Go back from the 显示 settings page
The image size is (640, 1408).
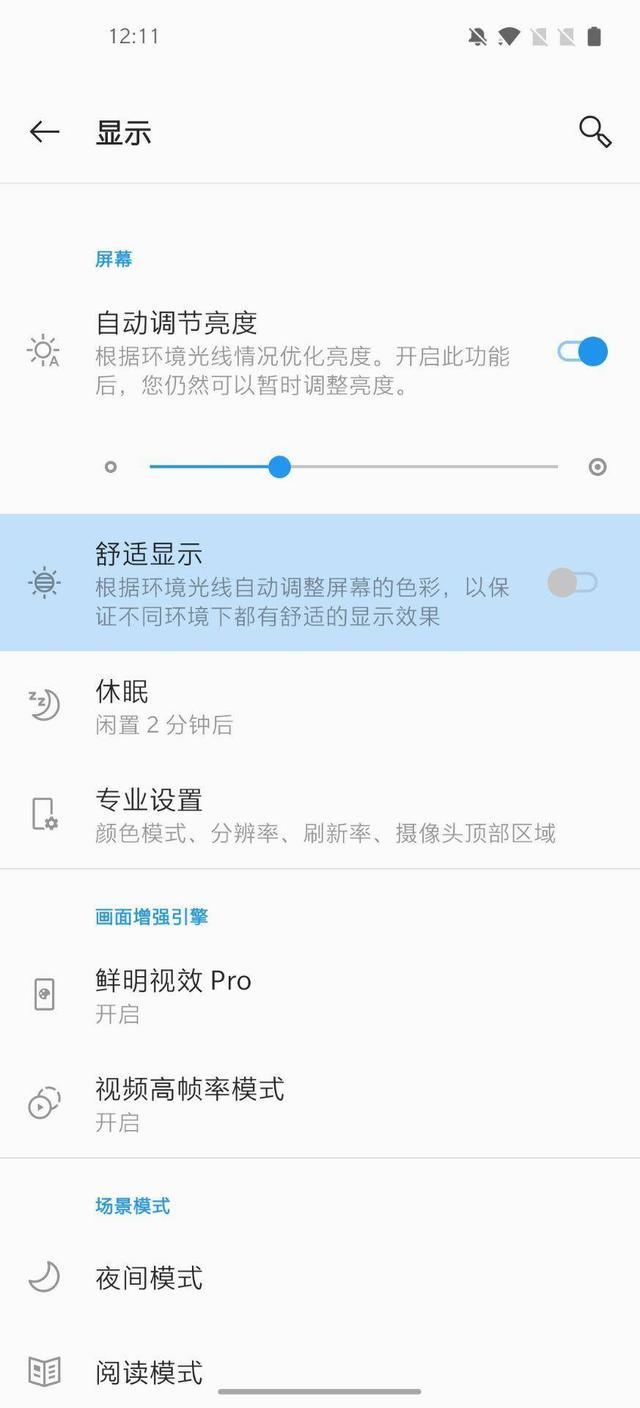(44, 131)
